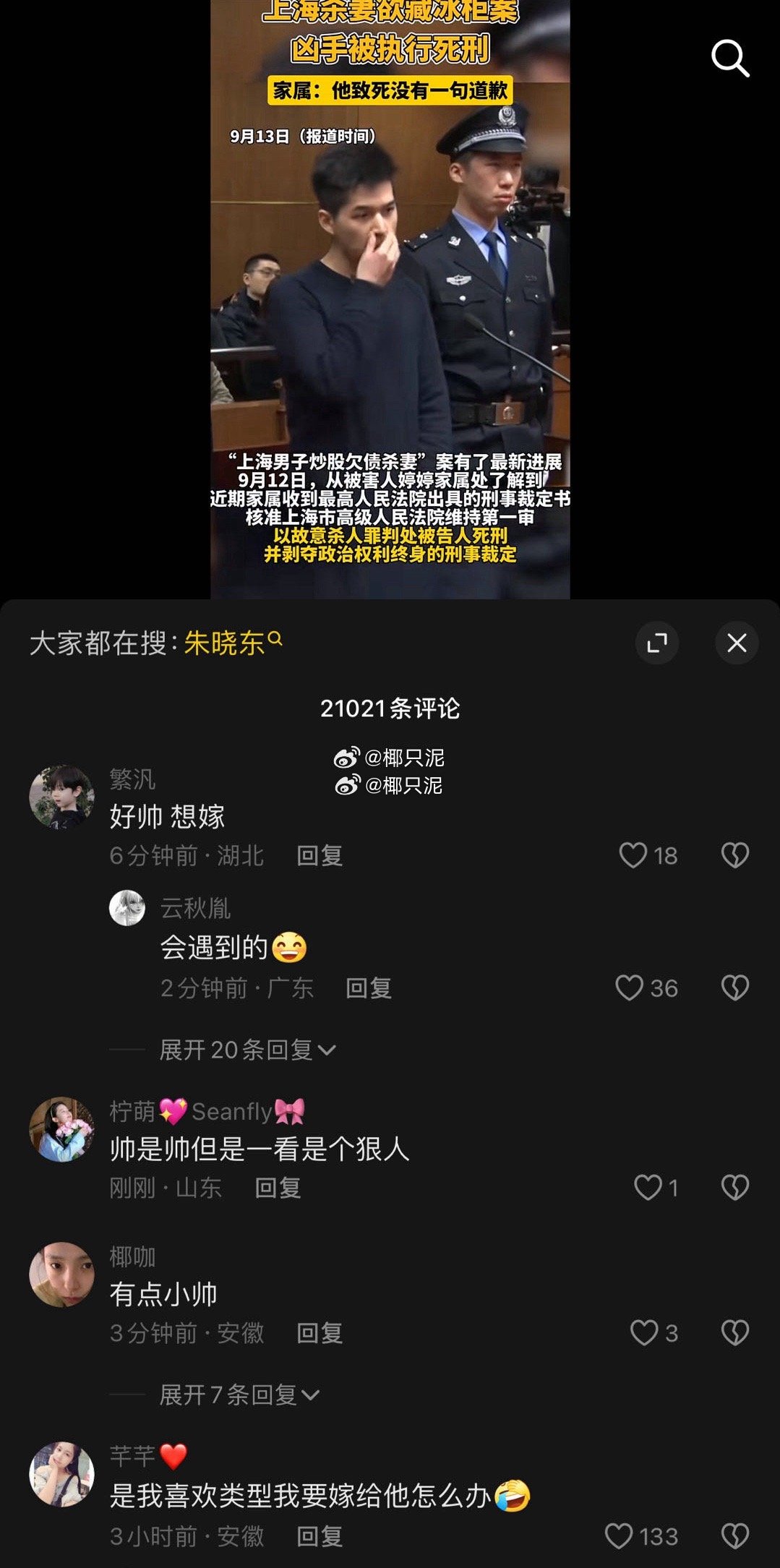
Task: Dislike 椰咖's comment
Action: (x=734, y=1332)
